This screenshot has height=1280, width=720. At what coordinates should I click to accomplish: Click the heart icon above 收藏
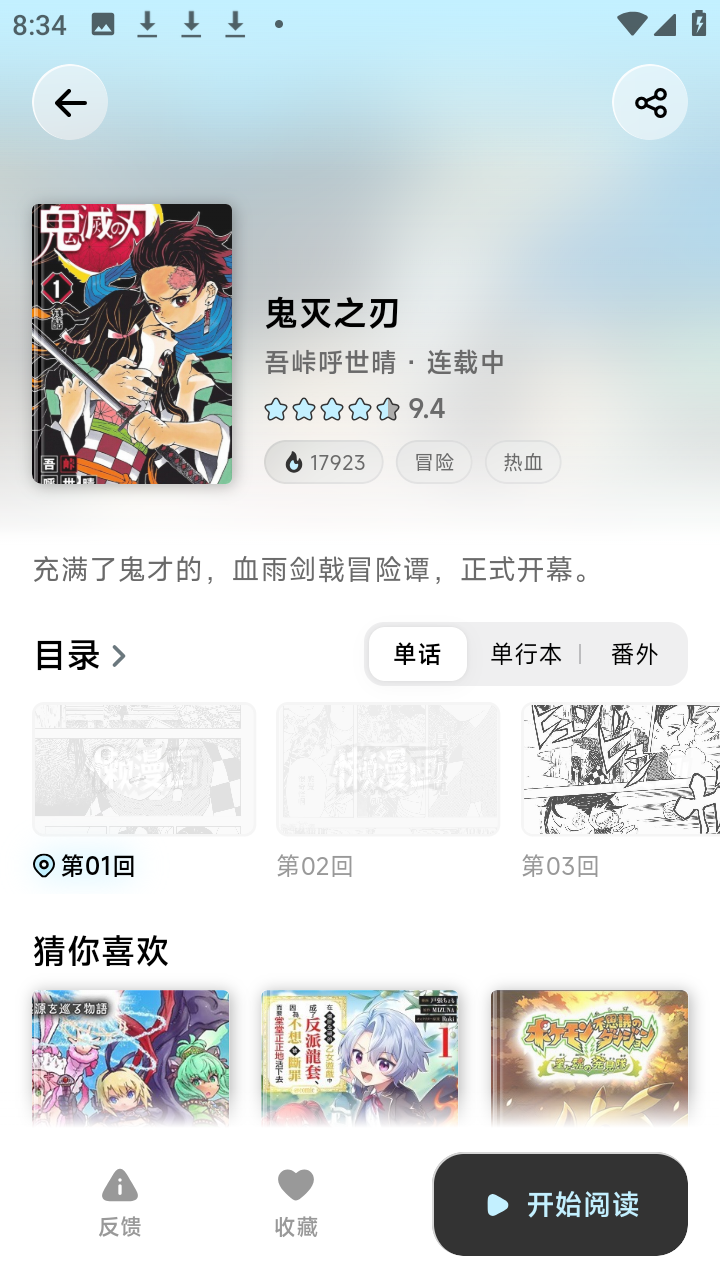coord(295,1184)
